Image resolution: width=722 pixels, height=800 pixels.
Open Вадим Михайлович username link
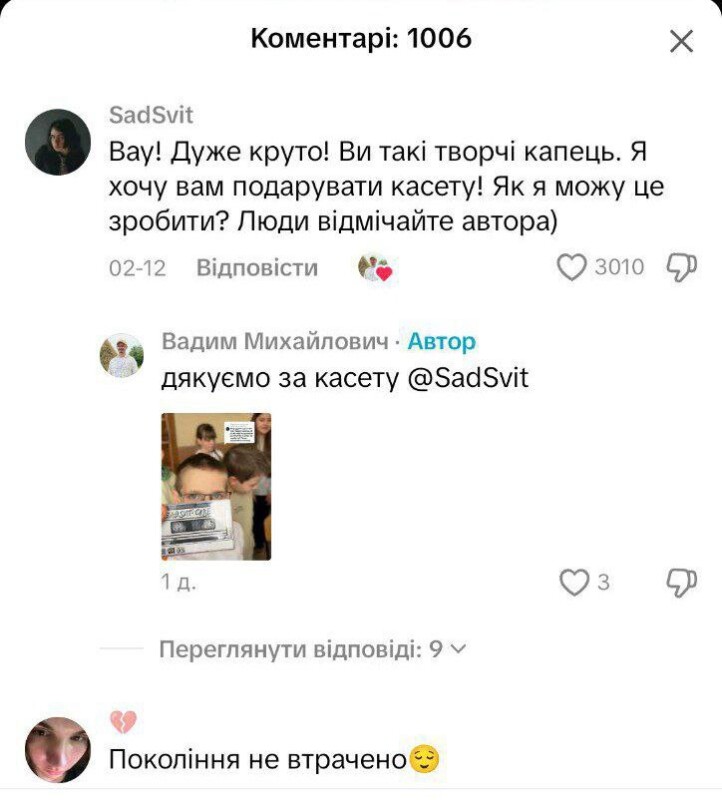pyautogui.click(x=274, y=342)
